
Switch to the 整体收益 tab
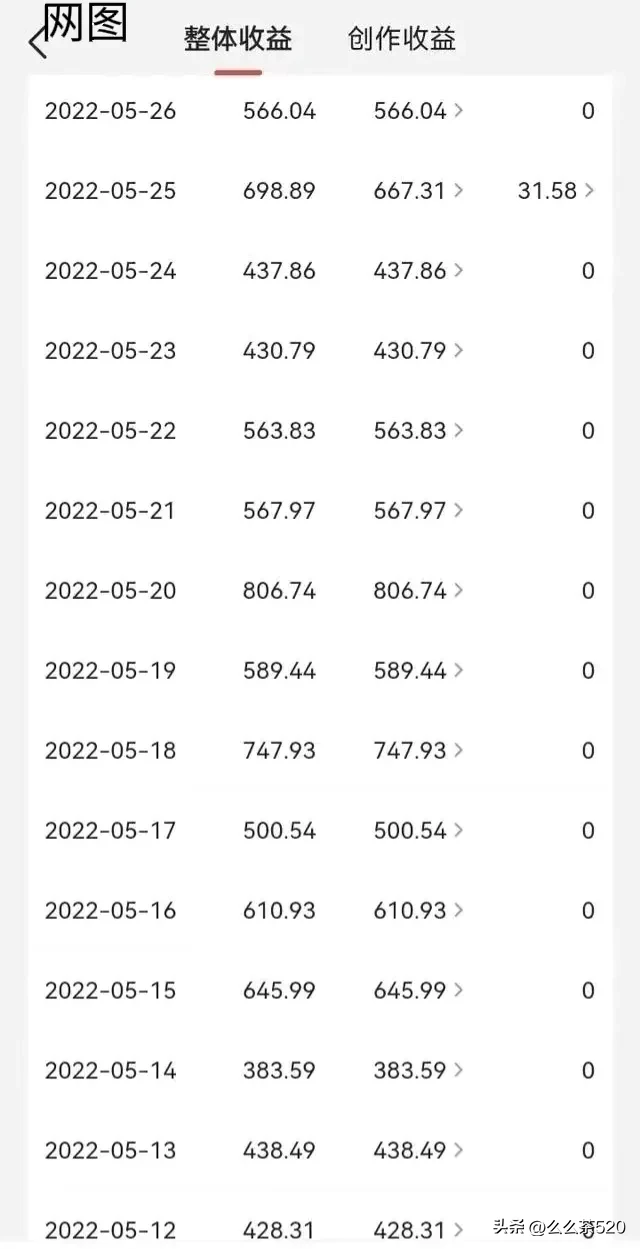(238, 40)
